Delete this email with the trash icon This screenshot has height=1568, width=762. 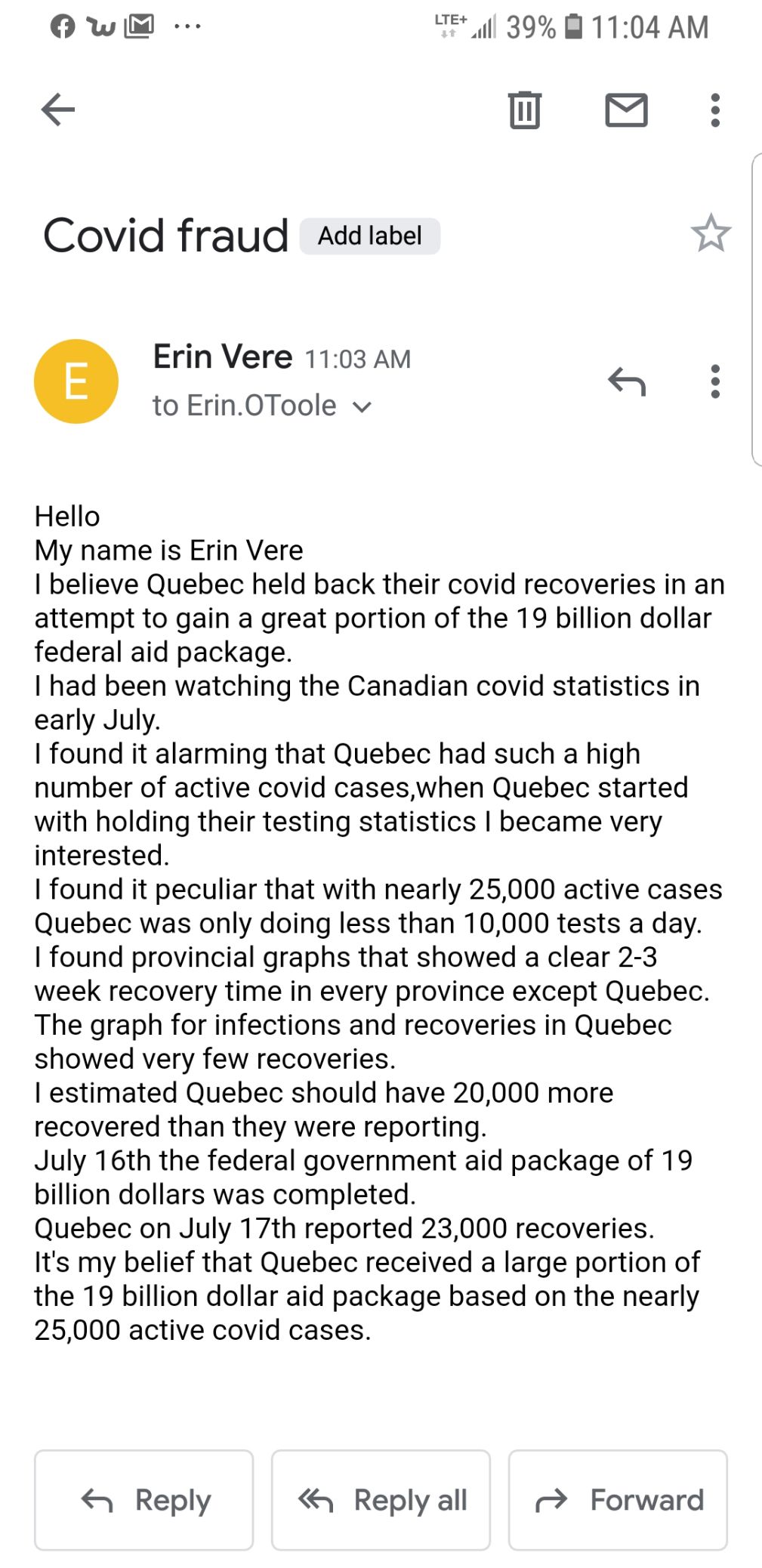(x=524, y=110)
